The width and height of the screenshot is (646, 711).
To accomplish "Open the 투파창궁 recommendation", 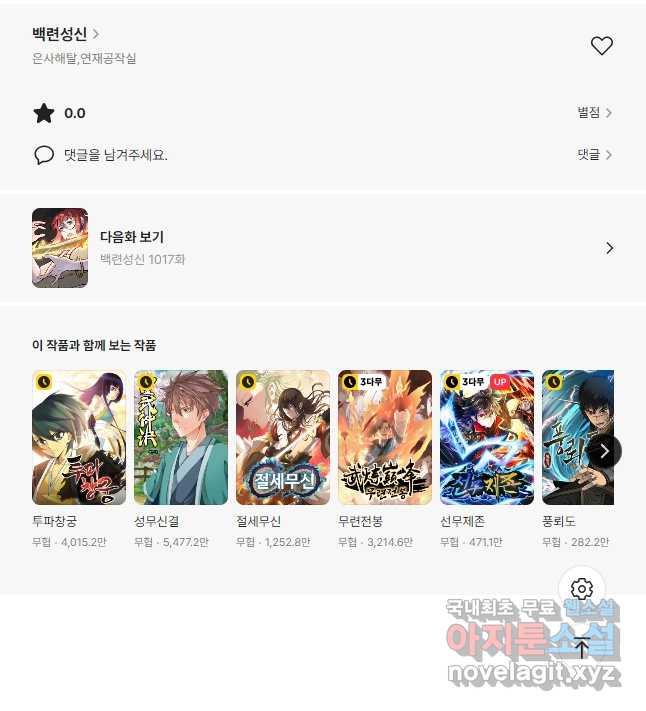I will click(79, 438).
